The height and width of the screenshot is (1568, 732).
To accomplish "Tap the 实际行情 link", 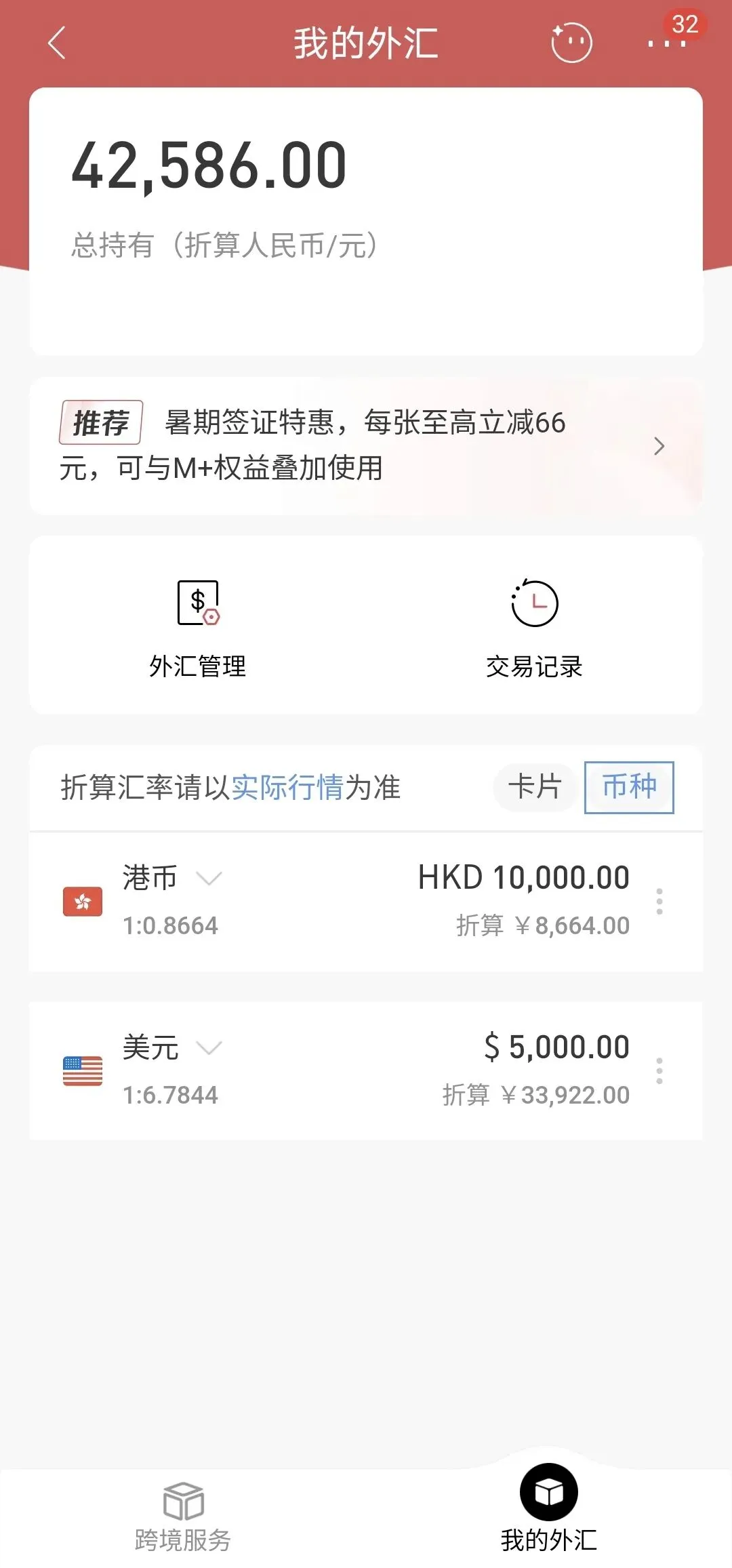I will (x=287, y=787).
